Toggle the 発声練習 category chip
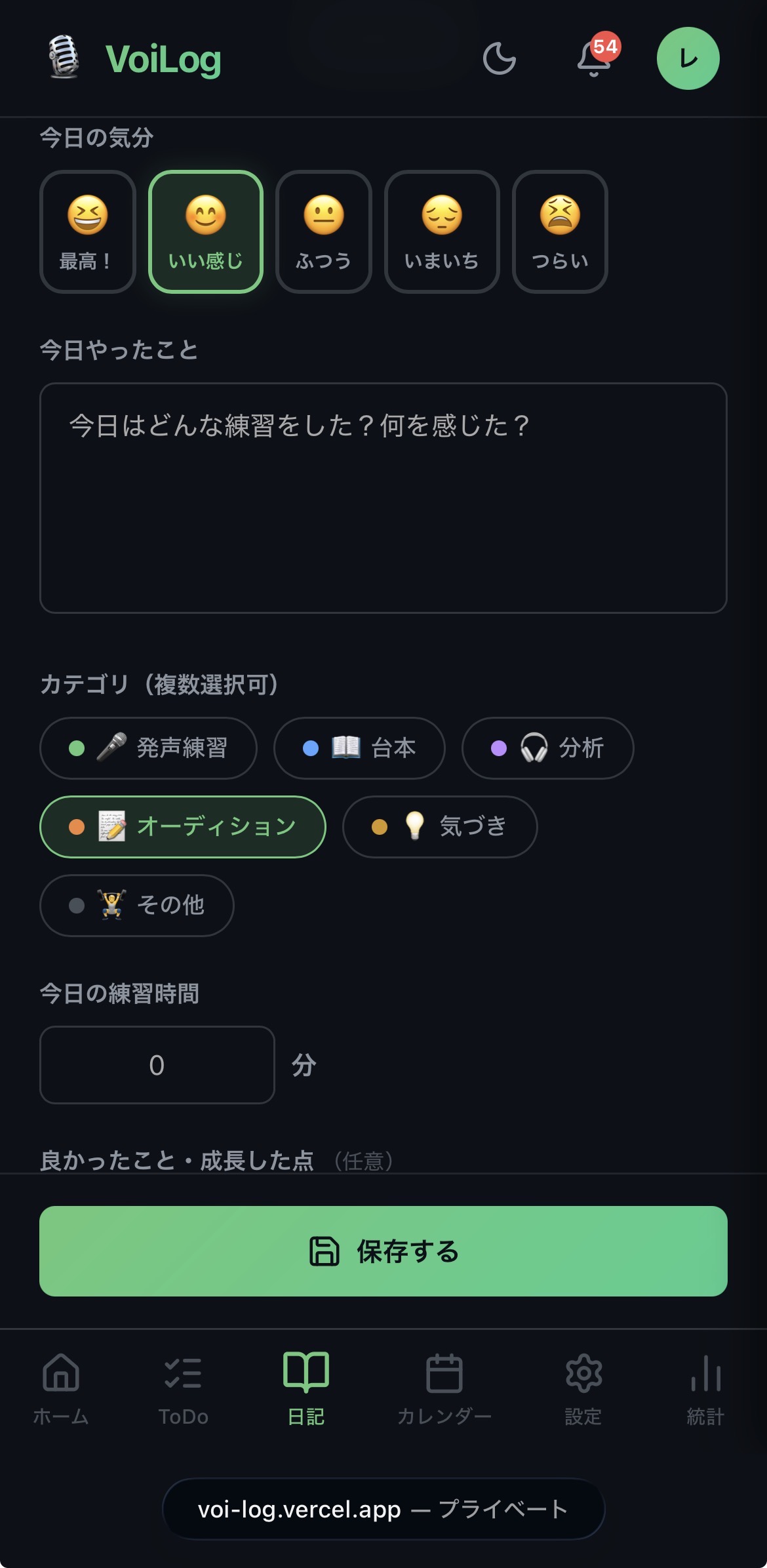Screen dimensions: 767x1568 point(148,748)
